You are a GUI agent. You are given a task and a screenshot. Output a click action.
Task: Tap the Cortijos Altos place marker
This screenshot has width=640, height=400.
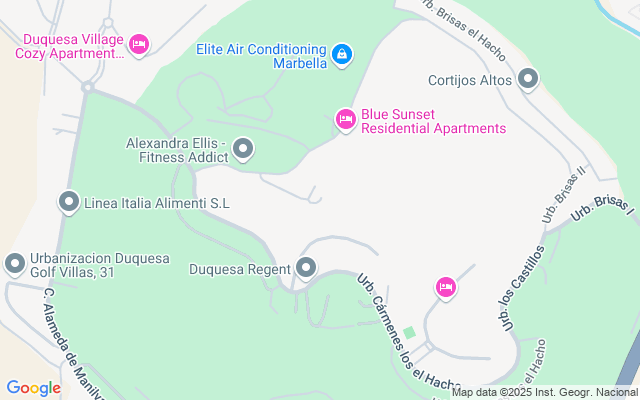pos(528,80)
